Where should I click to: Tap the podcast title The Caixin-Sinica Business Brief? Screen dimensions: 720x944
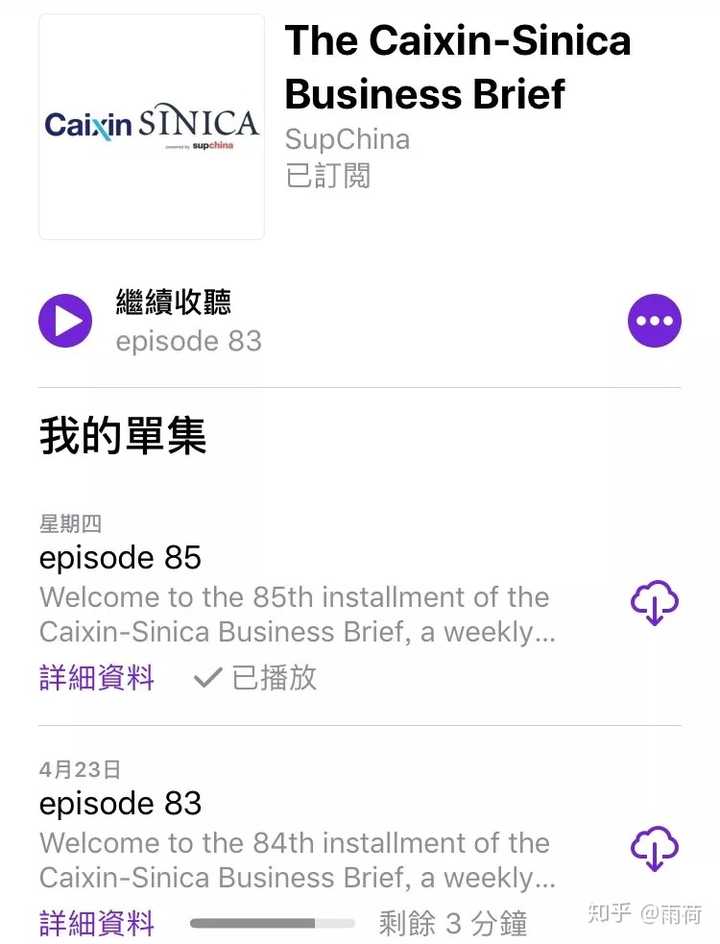coord(458,66)
